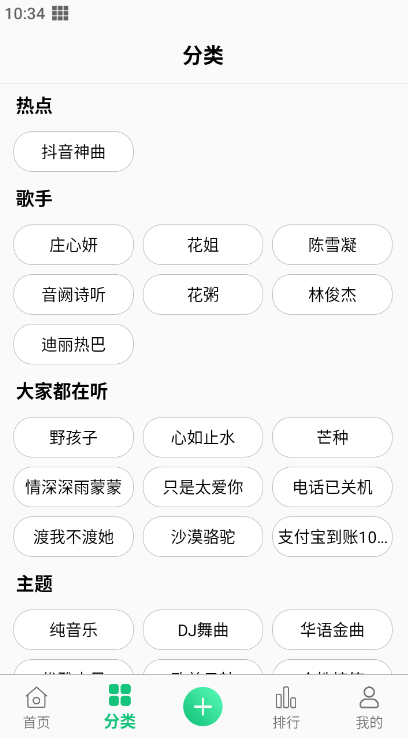The width and height of the screenshot is (408, 738).
Task: Open singer 音阙诗听
Action: tap(73, 295)
